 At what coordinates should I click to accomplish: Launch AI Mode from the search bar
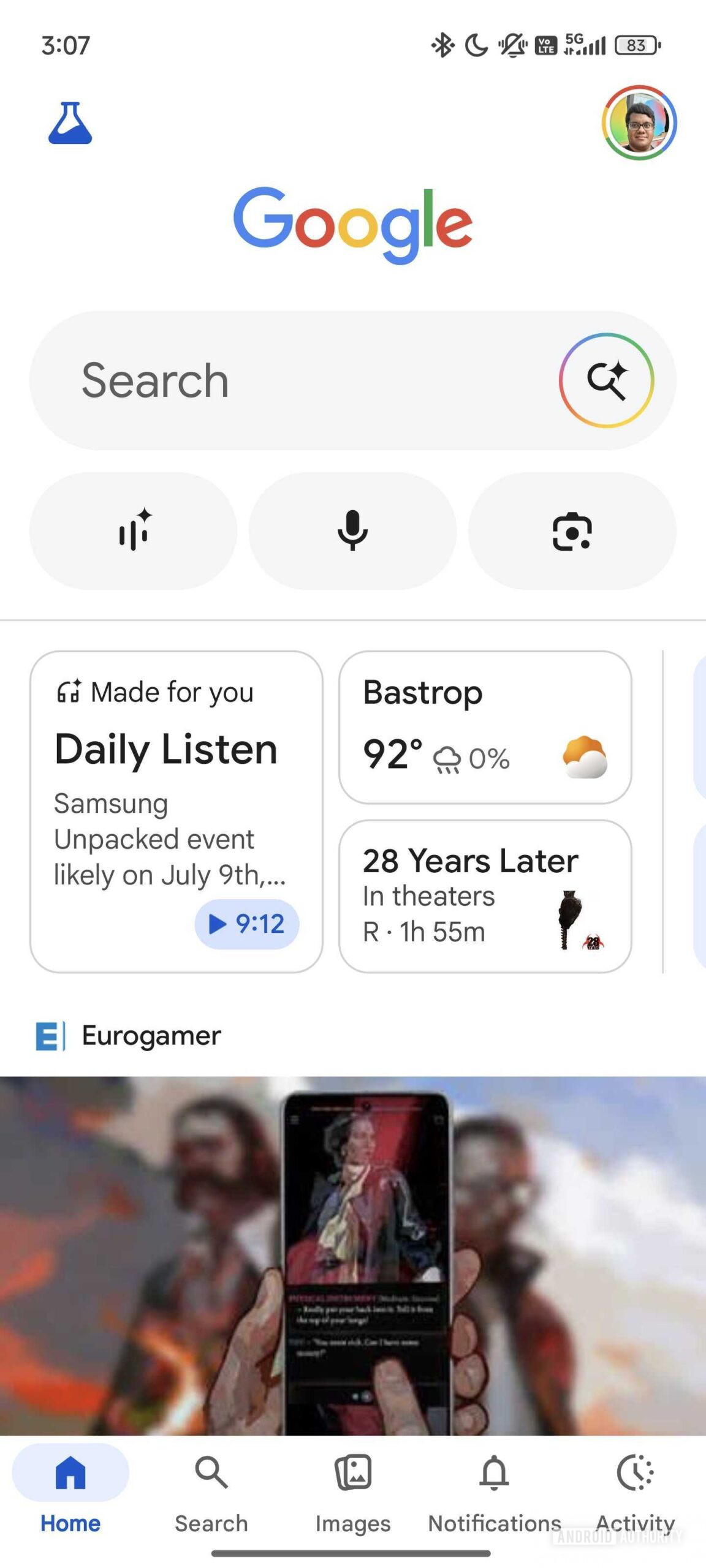(606, 380)
